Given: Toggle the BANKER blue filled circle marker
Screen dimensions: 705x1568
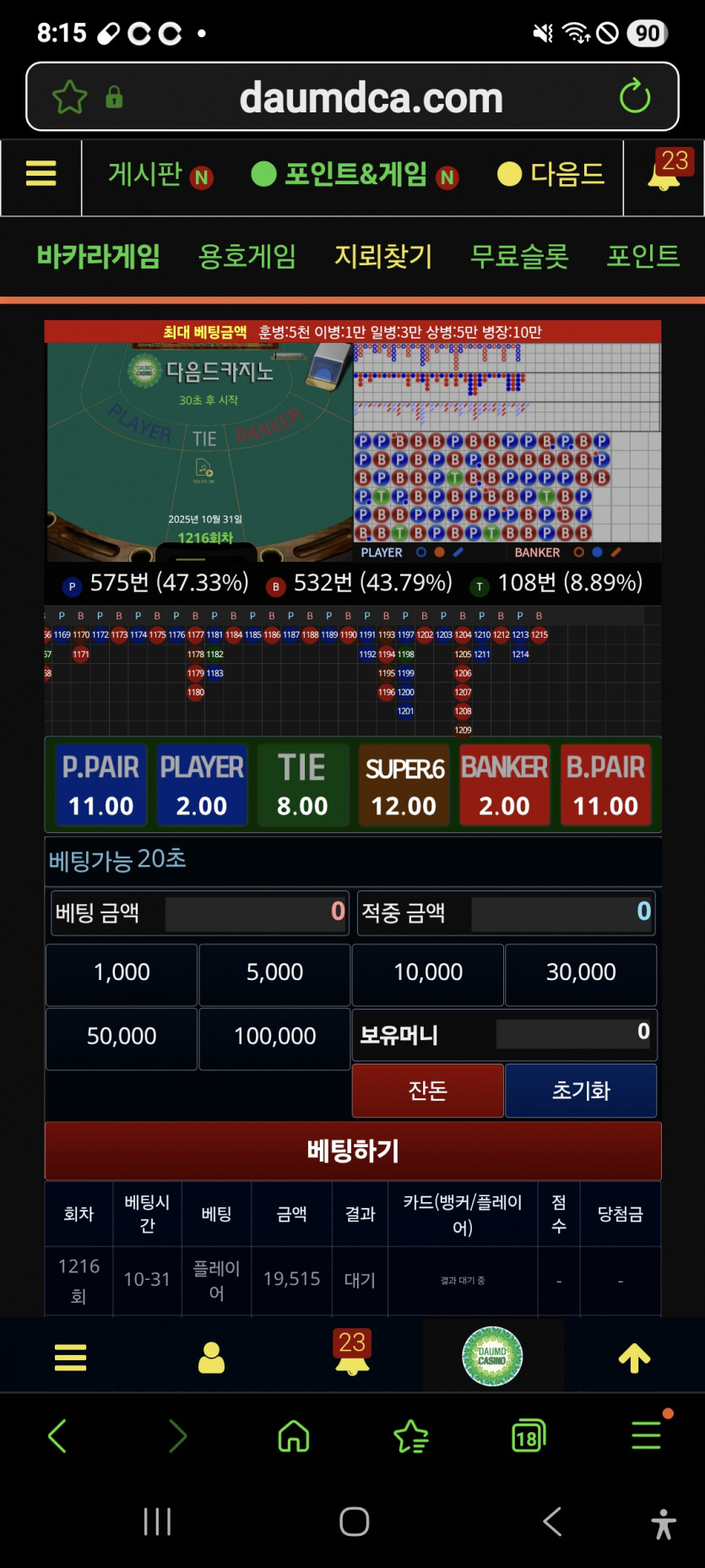Looking at the screenshot, I should (596, 553).
